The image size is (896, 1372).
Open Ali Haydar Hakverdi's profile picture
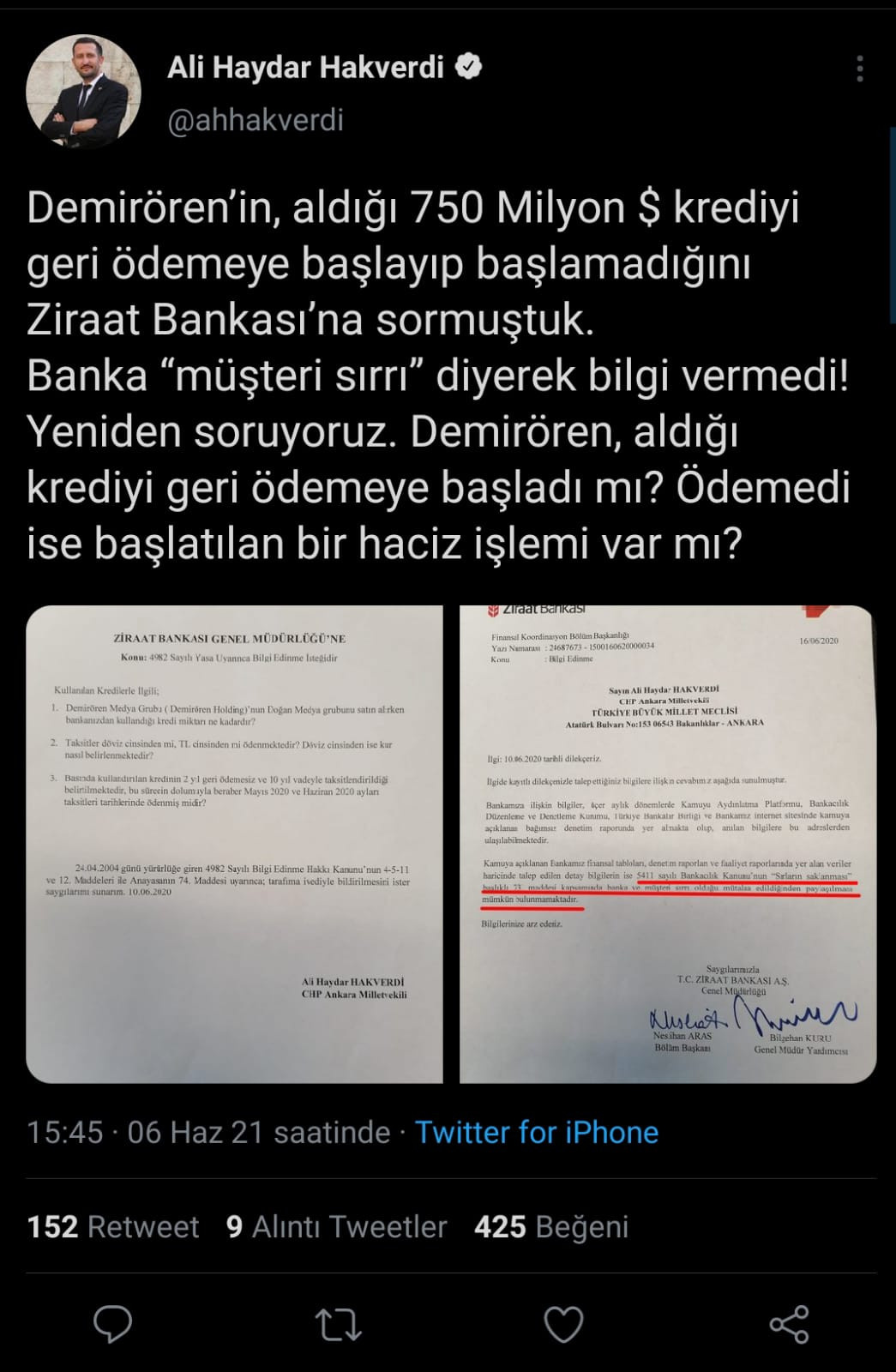point(83,92)
